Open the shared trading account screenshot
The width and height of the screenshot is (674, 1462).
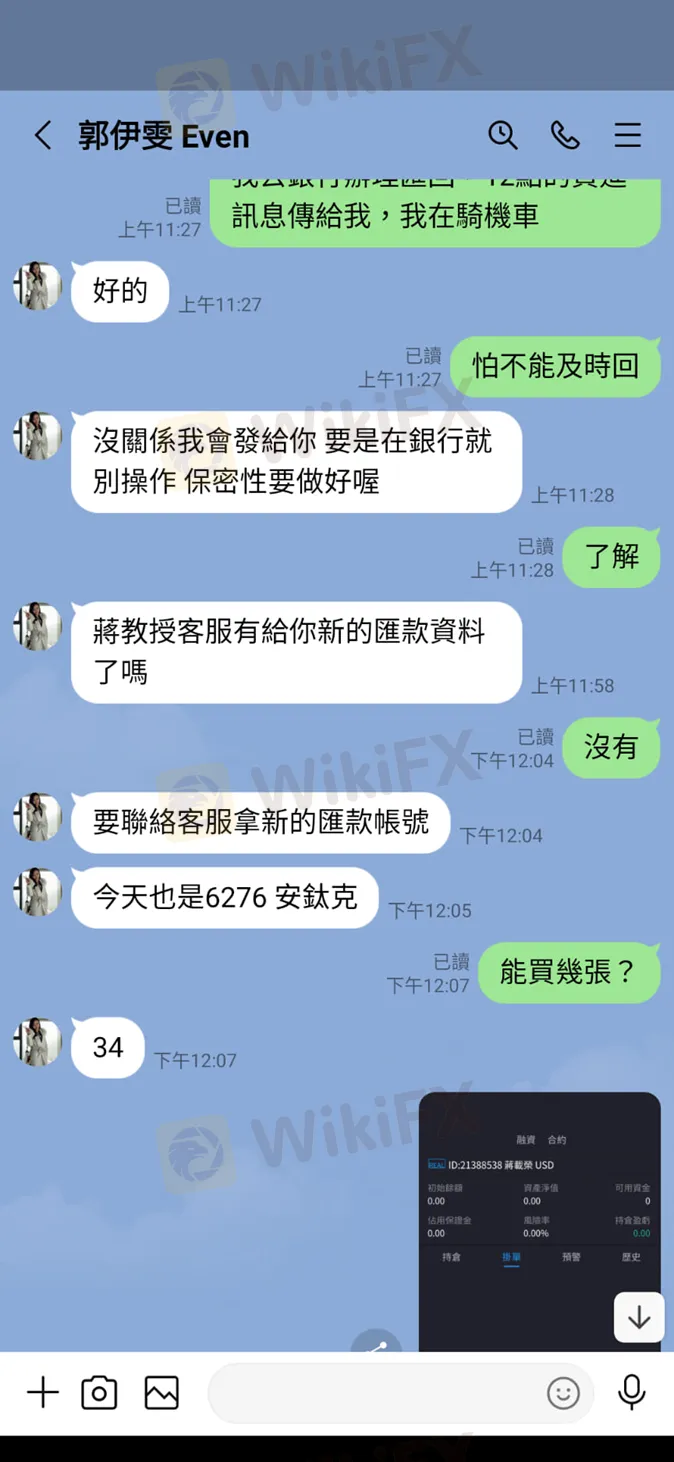[530, 1210]
